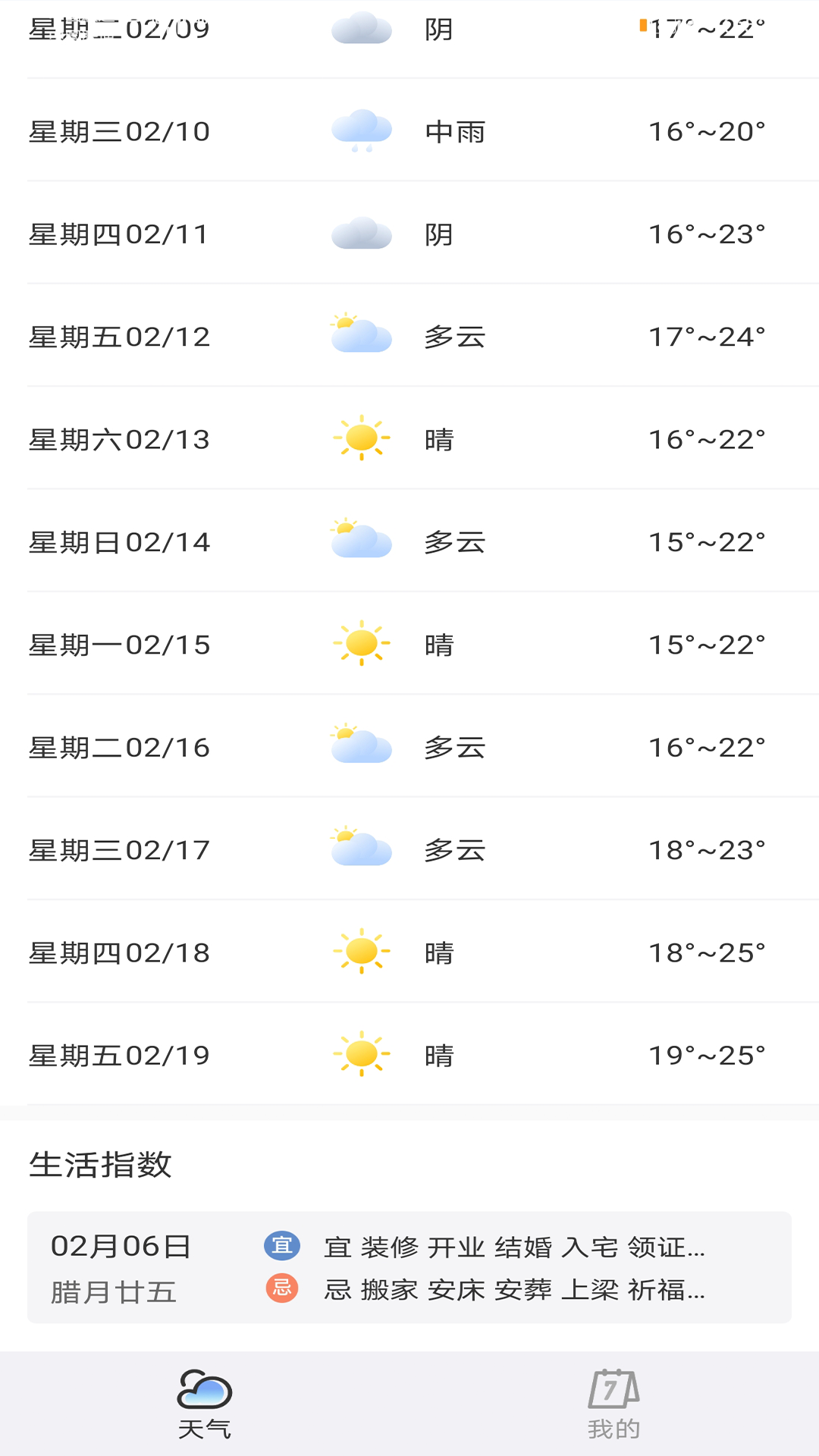The width and height of the screenshot is (819, 1456).
Task: Click the overcast cloud icon for 星期四02/11
Action: coord(362,234)
